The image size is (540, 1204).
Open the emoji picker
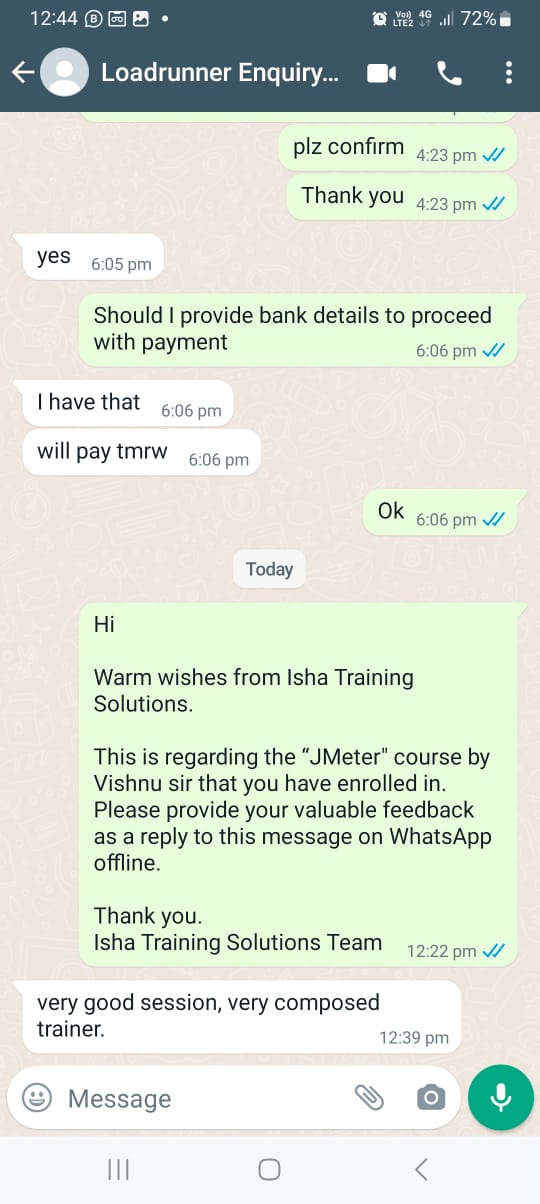[x=37, y=1098]
